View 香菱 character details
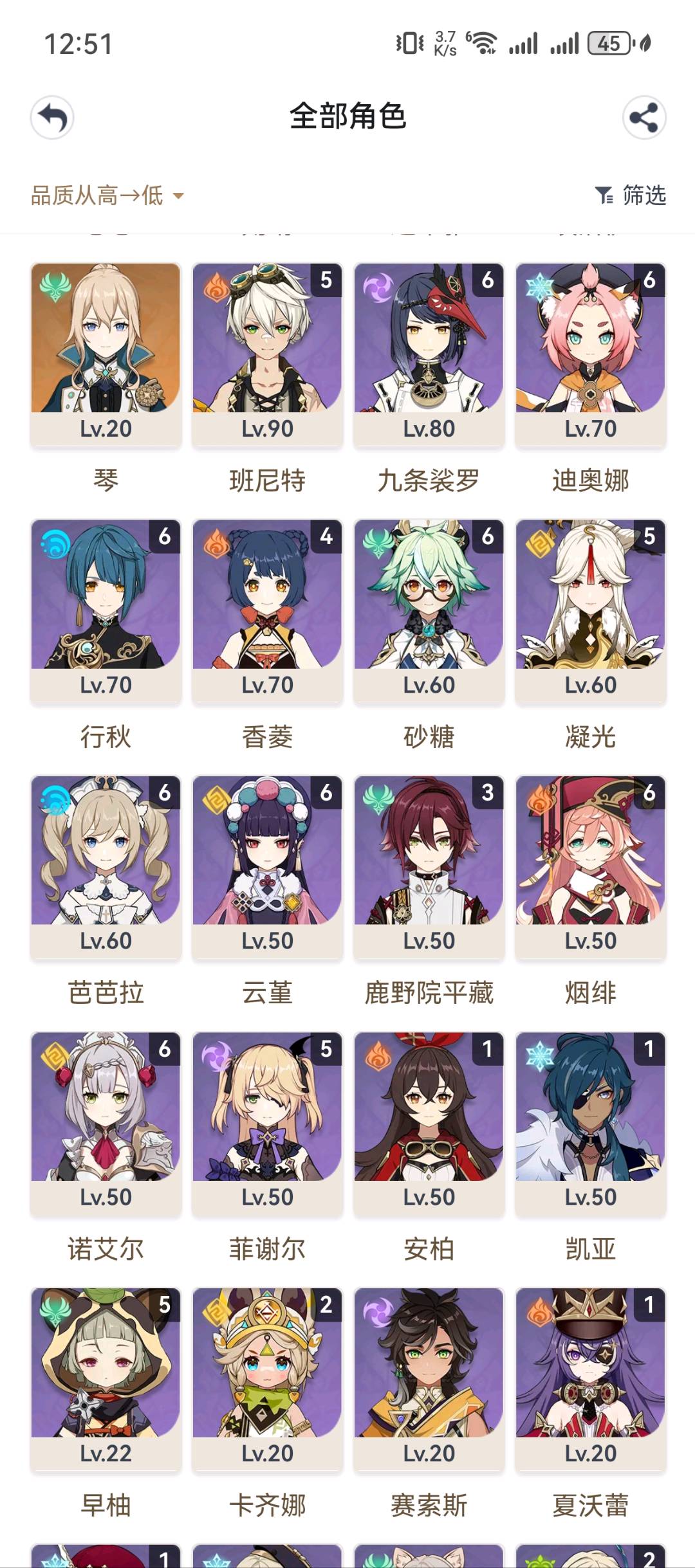 click(x=267, y=610)
